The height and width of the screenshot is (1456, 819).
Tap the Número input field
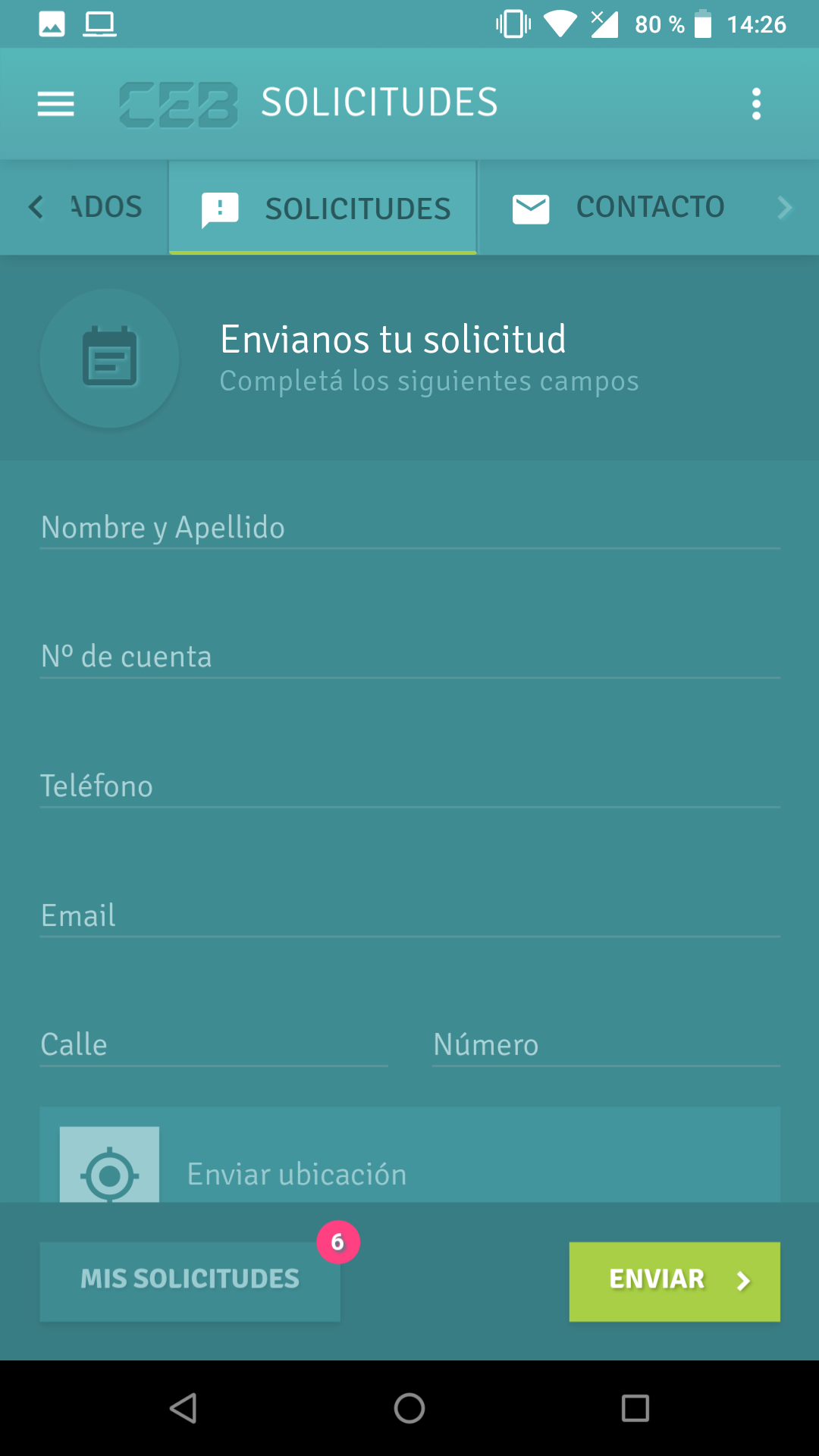tap(606, 1044)
